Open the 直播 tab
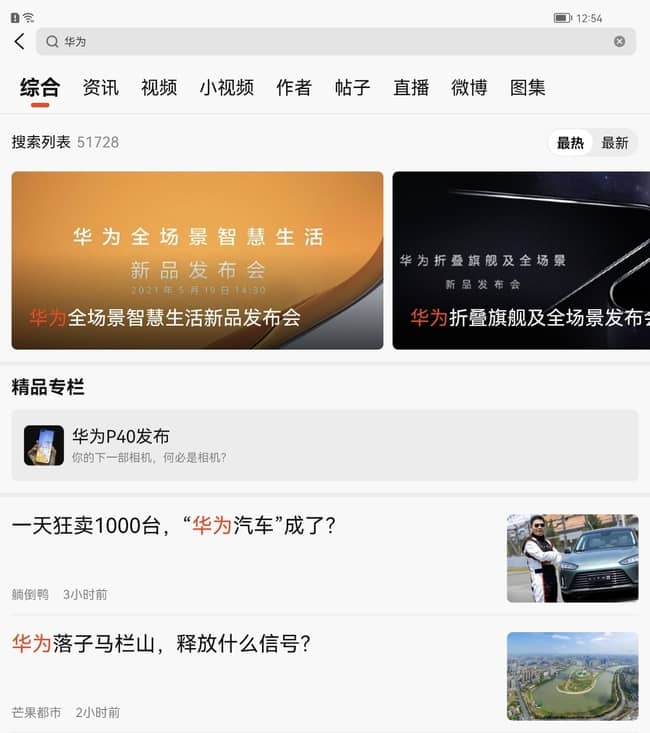650x733 pixels. 411,88
